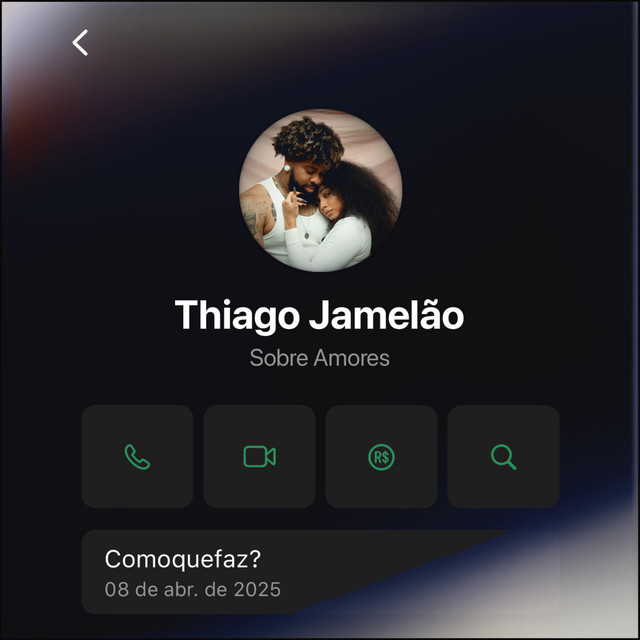Search within this conversation
640x640 pixels.
click(503, 457)
